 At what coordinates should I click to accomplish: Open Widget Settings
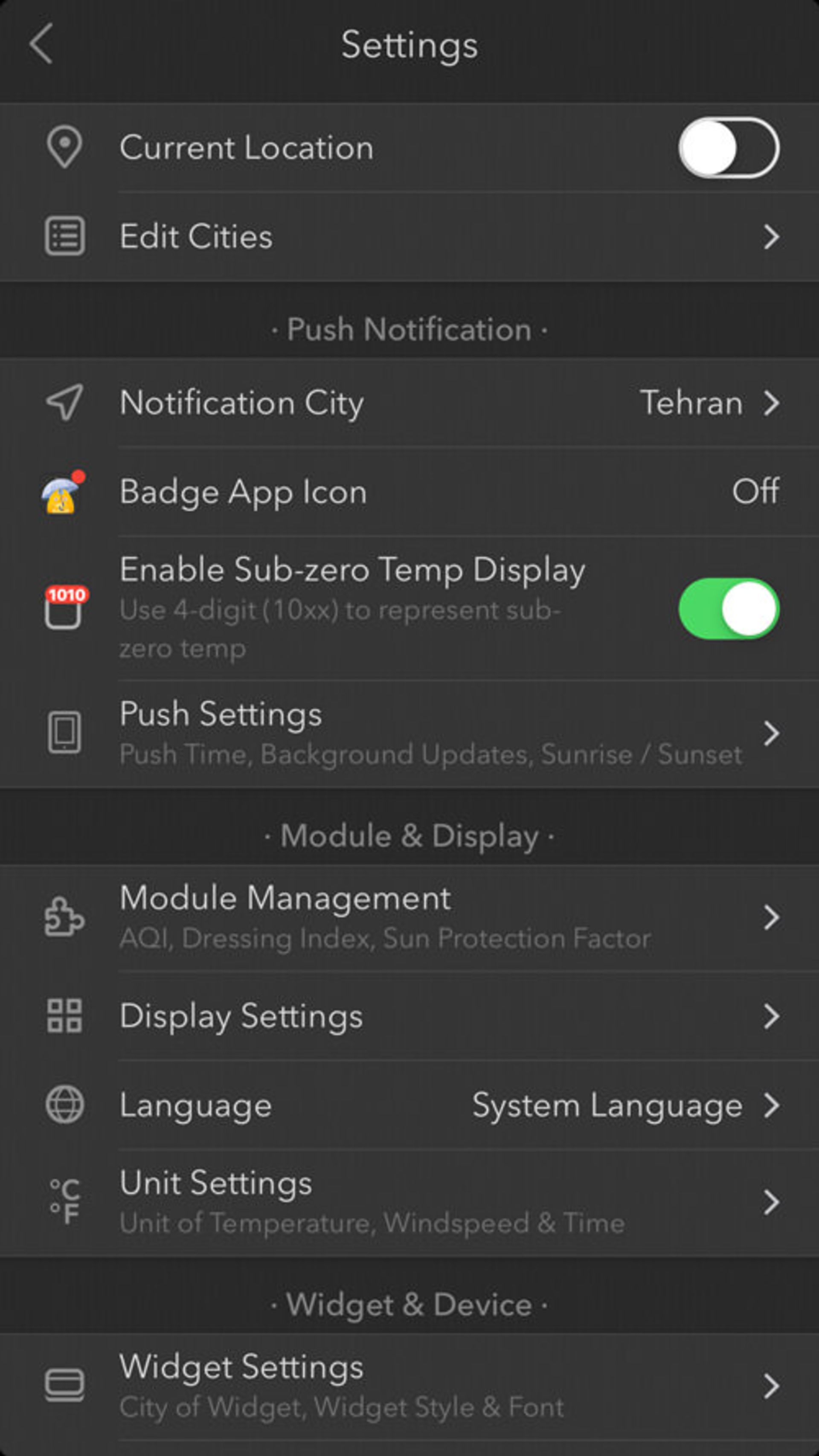coord(409,1386)
